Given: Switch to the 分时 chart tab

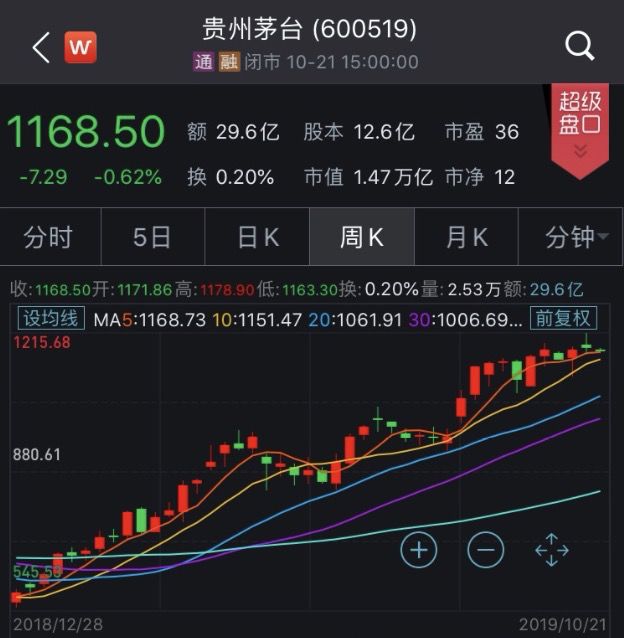Looking at the screenshot, I should pos(49,237).
